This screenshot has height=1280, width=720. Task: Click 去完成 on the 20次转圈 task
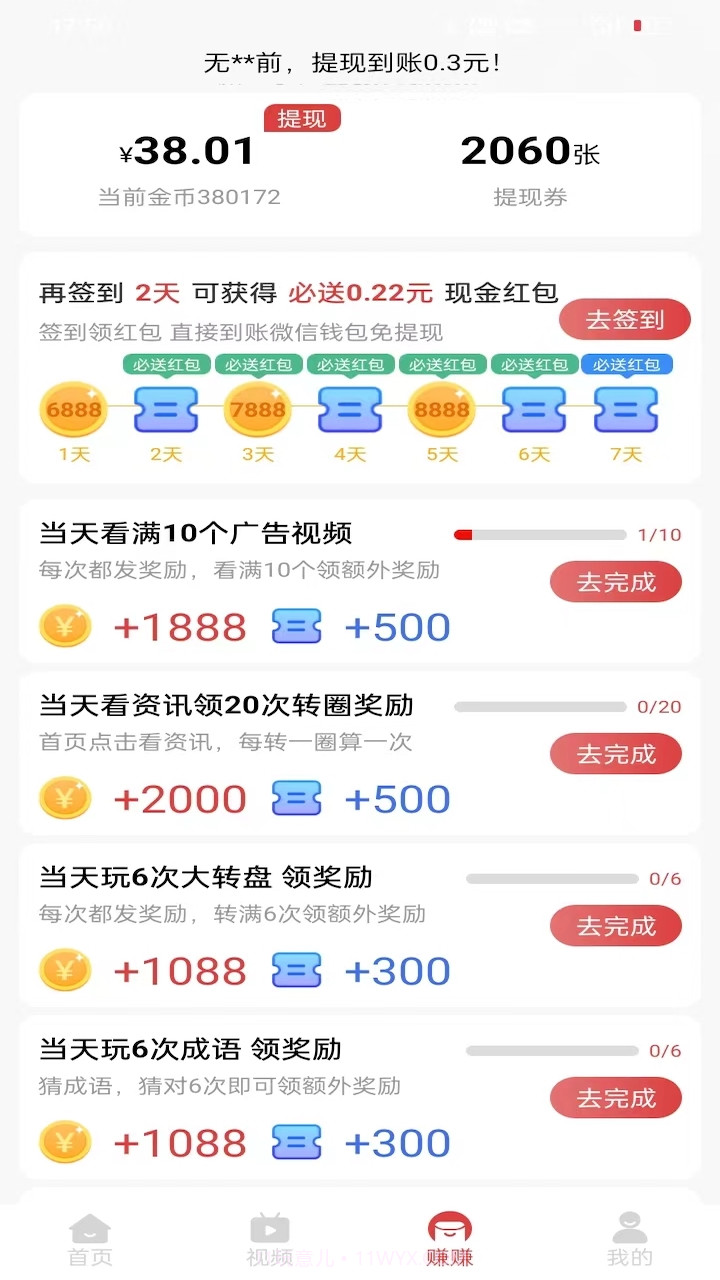pyautogui.click(x=615, y=754)
